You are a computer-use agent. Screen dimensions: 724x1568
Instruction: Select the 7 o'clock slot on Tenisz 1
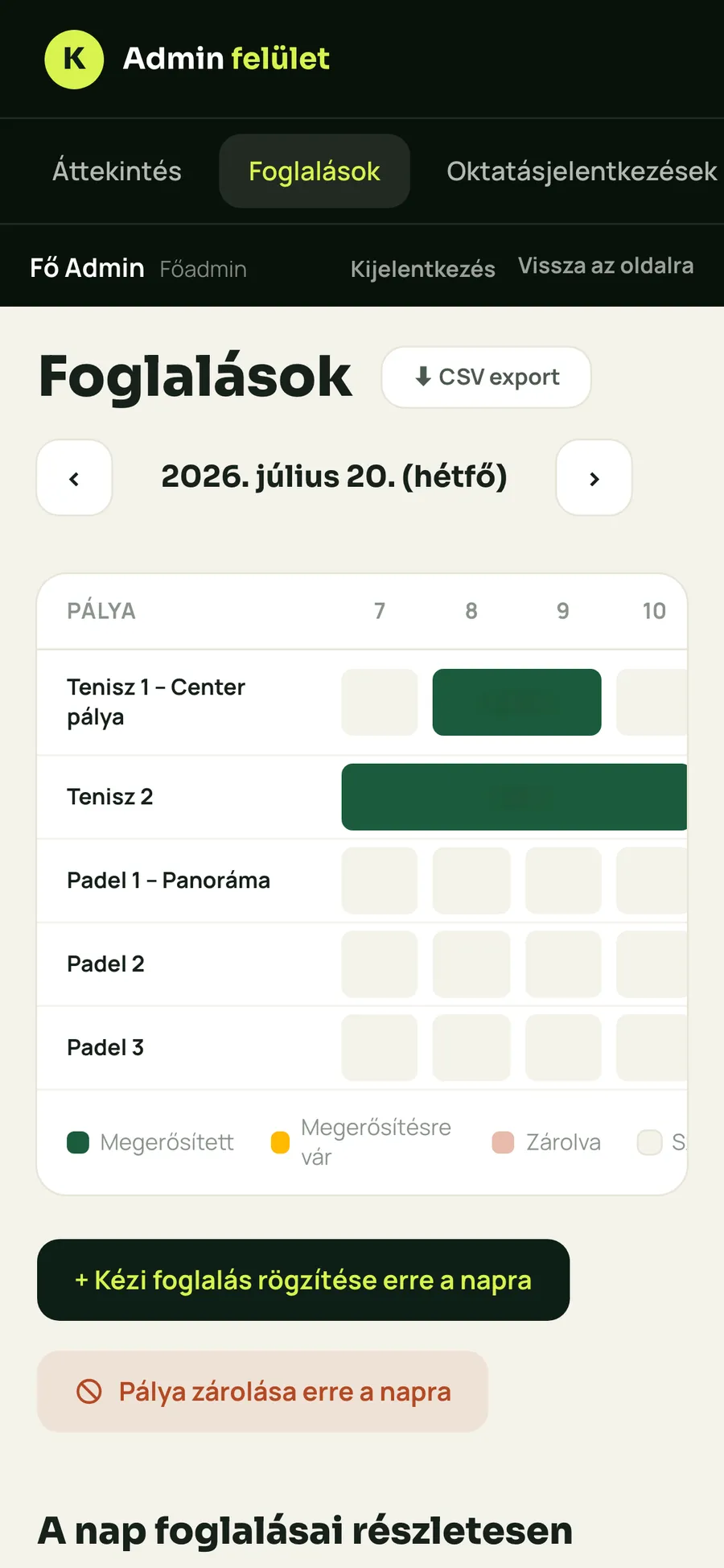380,702
